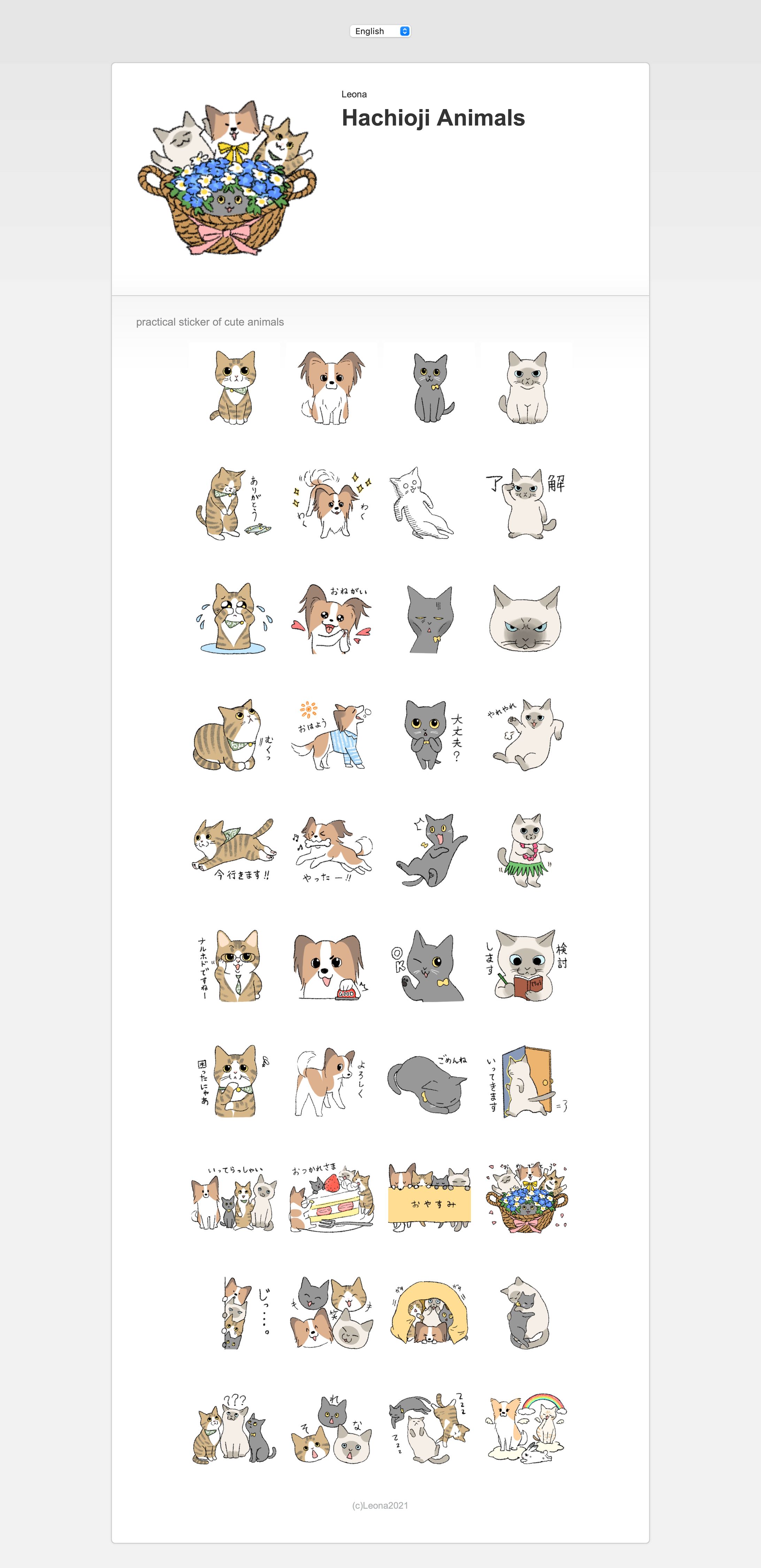Select the animals holding goodnight banner sticker
The image size is (761, 1568).
click(429, 1196)
